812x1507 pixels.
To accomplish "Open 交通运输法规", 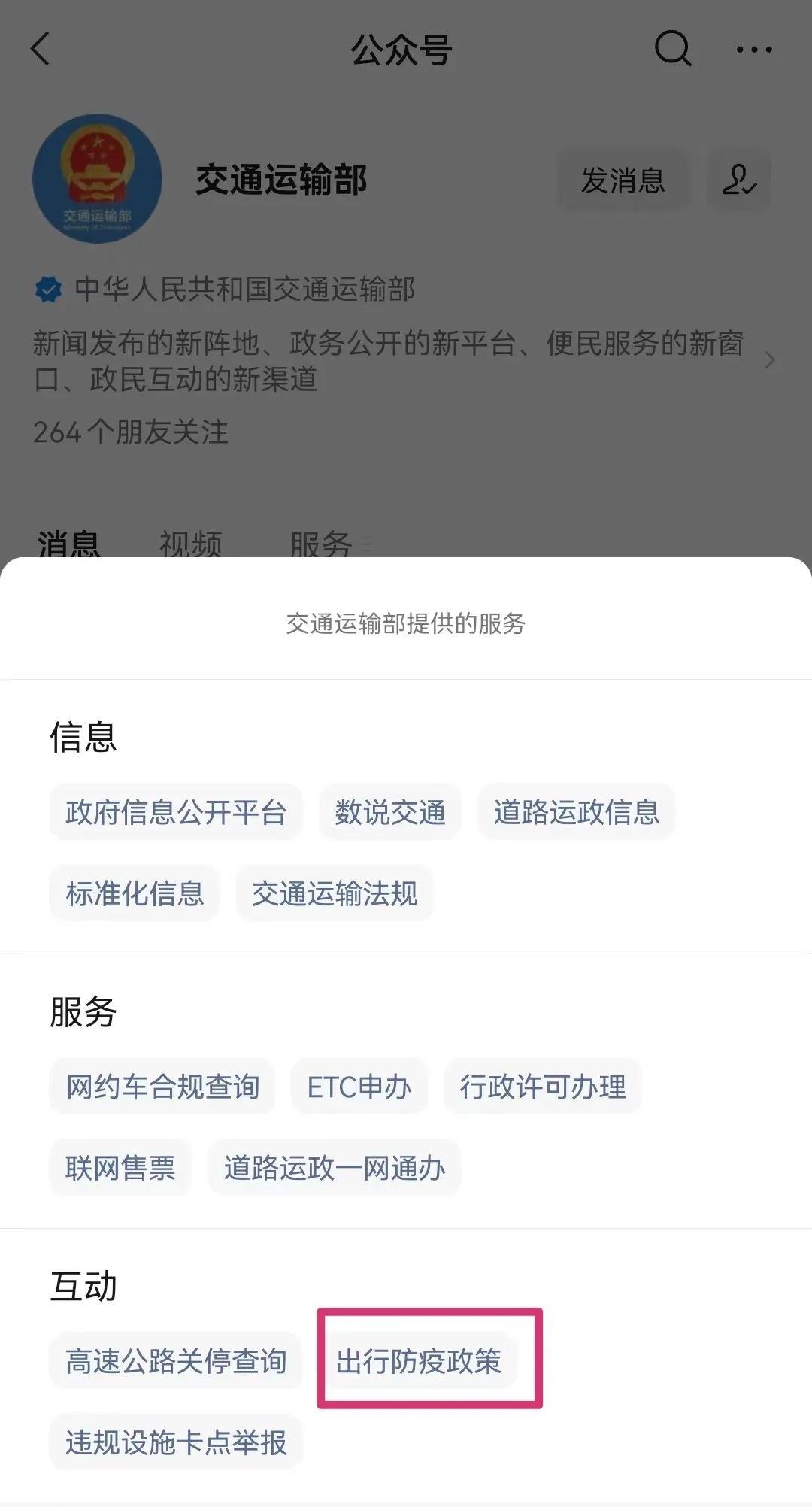I will click(335, 893).
